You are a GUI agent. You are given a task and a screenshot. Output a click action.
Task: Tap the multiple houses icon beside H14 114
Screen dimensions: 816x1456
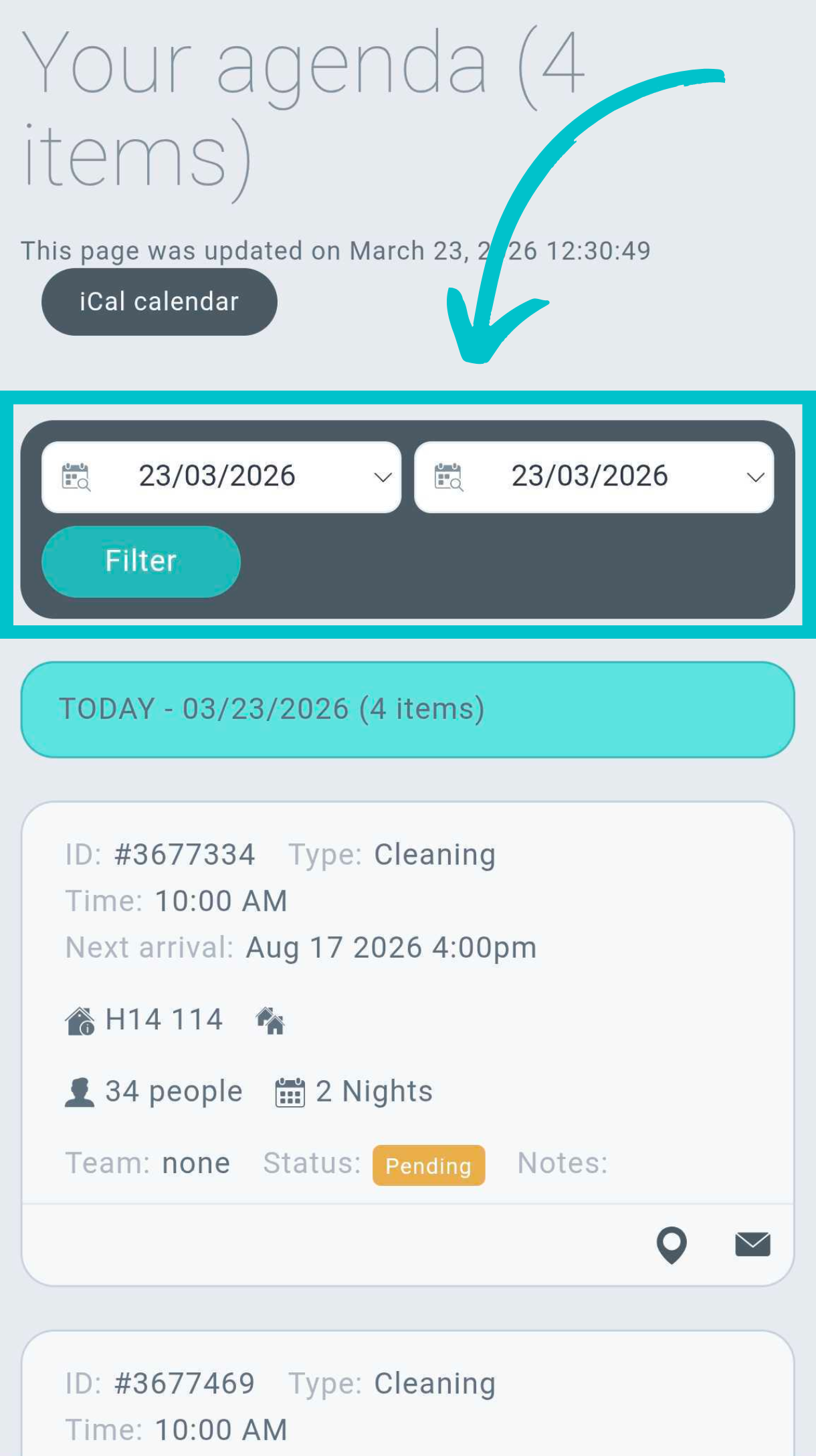(x=270, y=1021)
